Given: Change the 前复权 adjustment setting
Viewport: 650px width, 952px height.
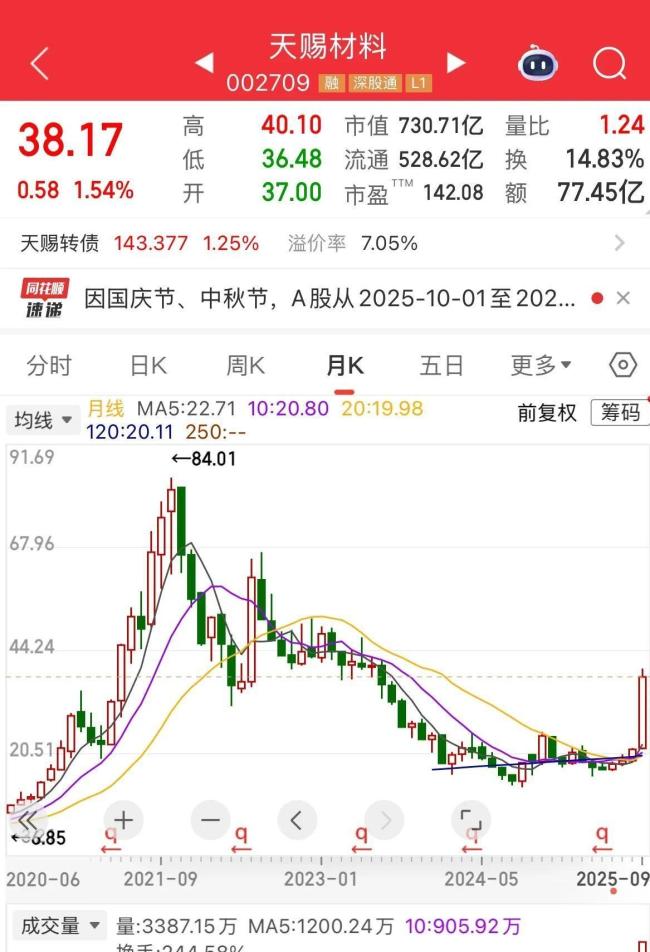Looking at the screenshot, I should tap(547, 413).
